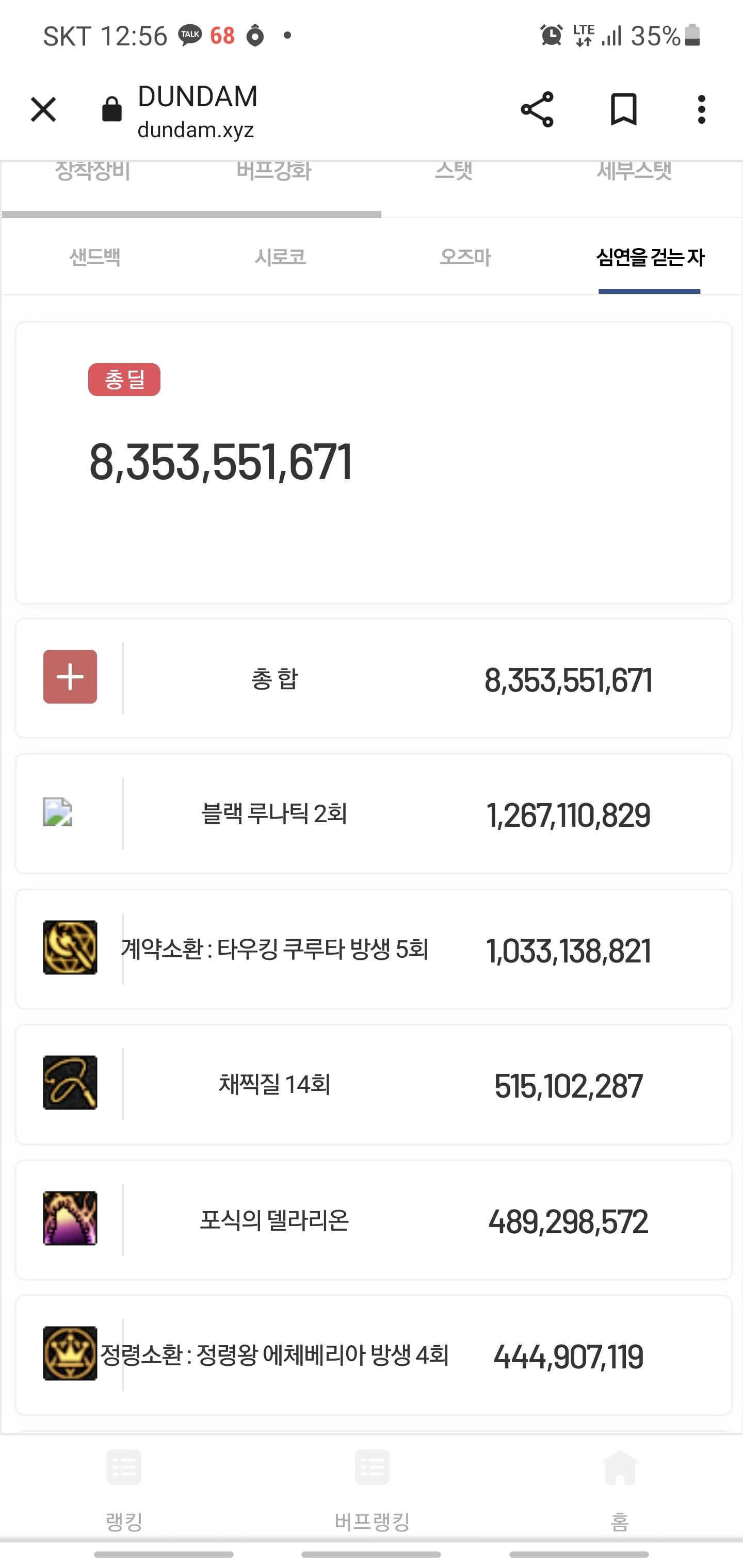Viewport: 743px width, 1568px height.
Task: Share this page
Action: tap(537, 110)
